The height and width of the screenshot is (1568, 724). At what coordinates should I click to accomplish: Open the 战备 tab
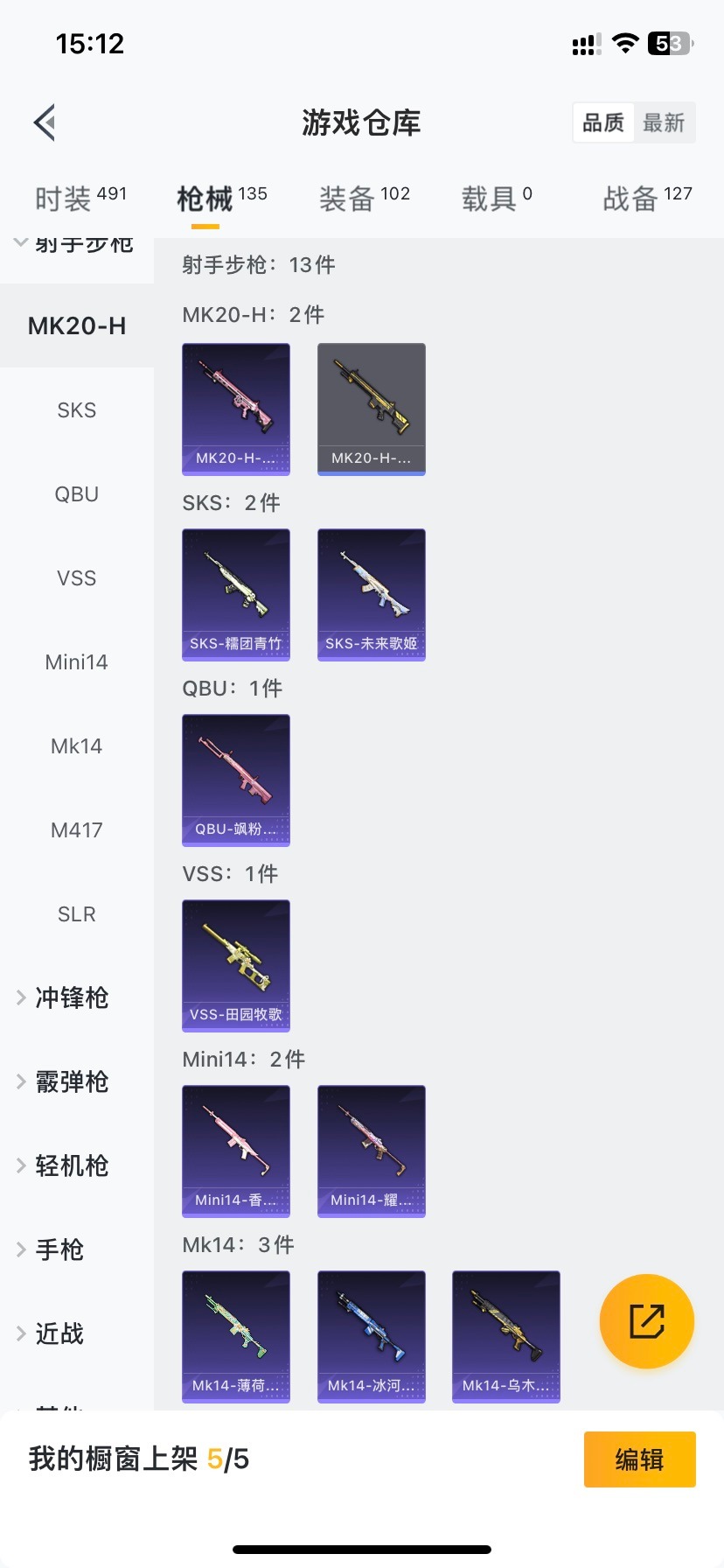(647, 199)
